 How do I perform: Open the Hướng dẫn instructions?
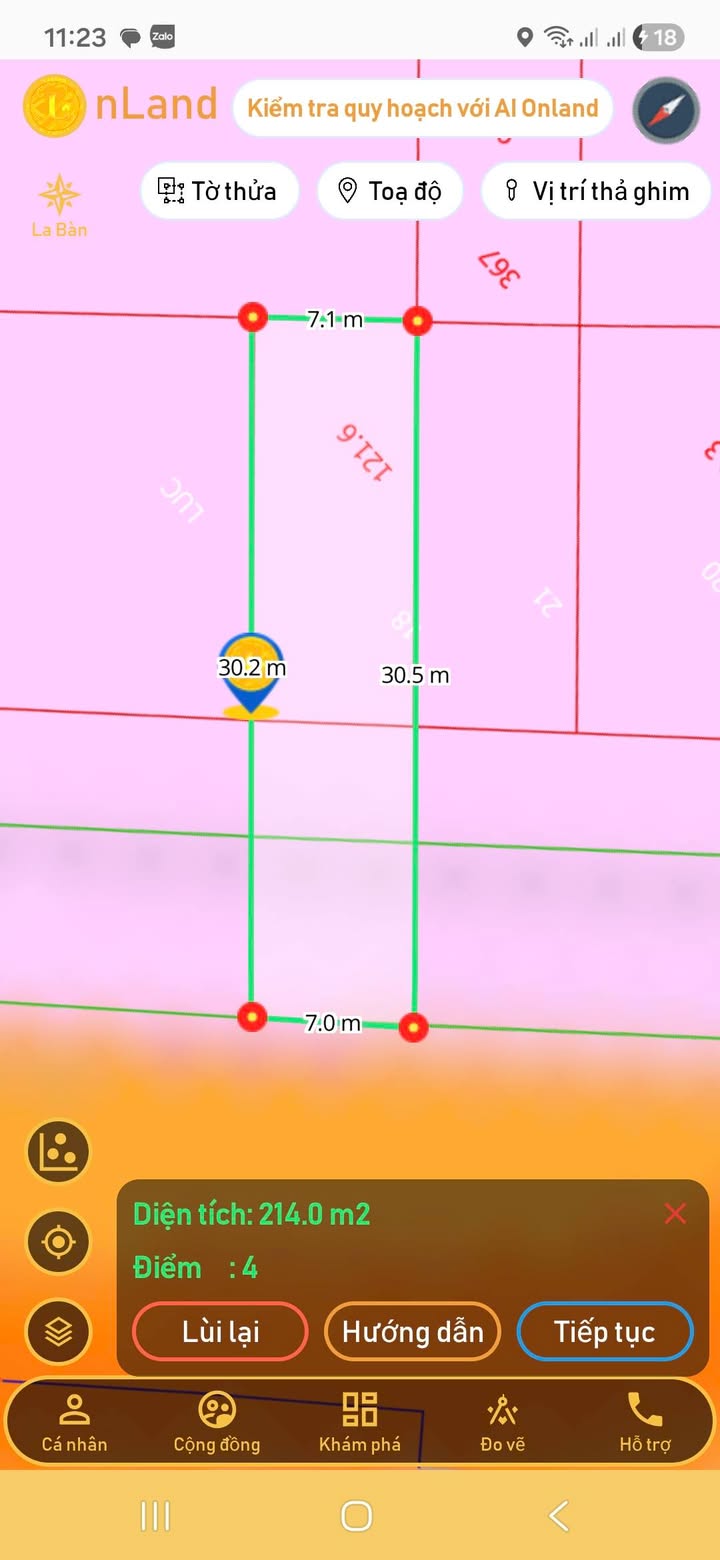[x=412, y=1332]
